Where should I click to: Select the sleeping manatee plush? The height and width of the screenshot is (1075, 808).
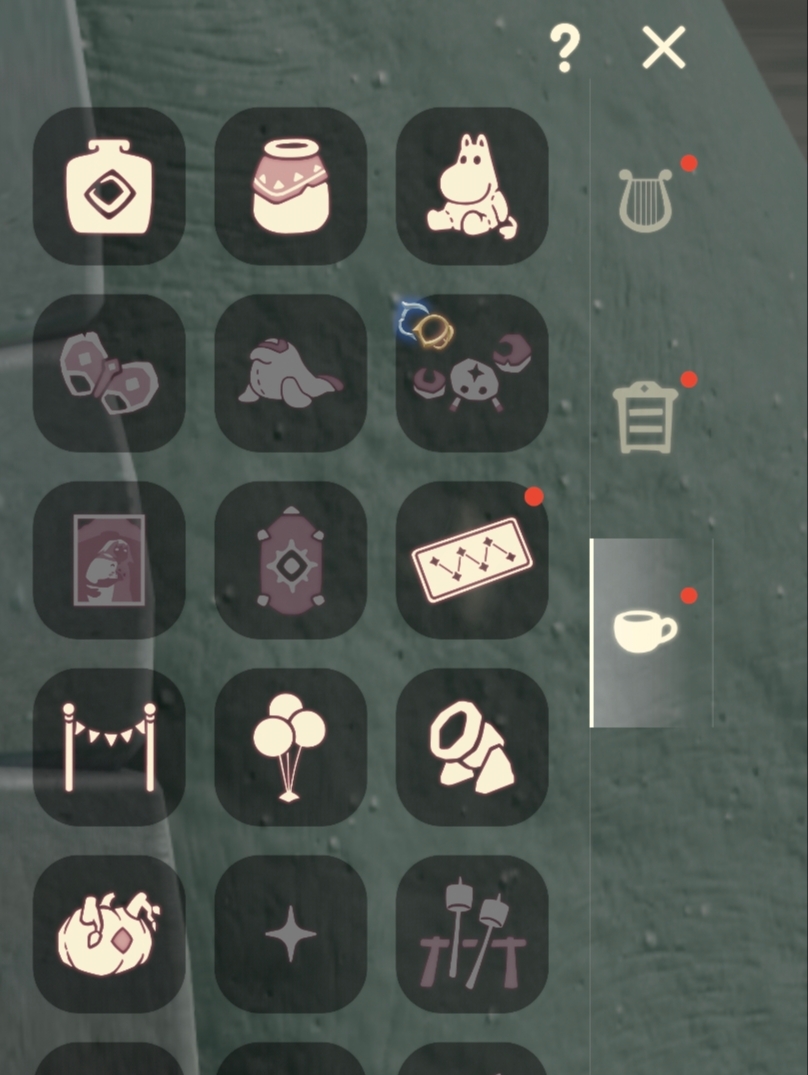(290, 373)
